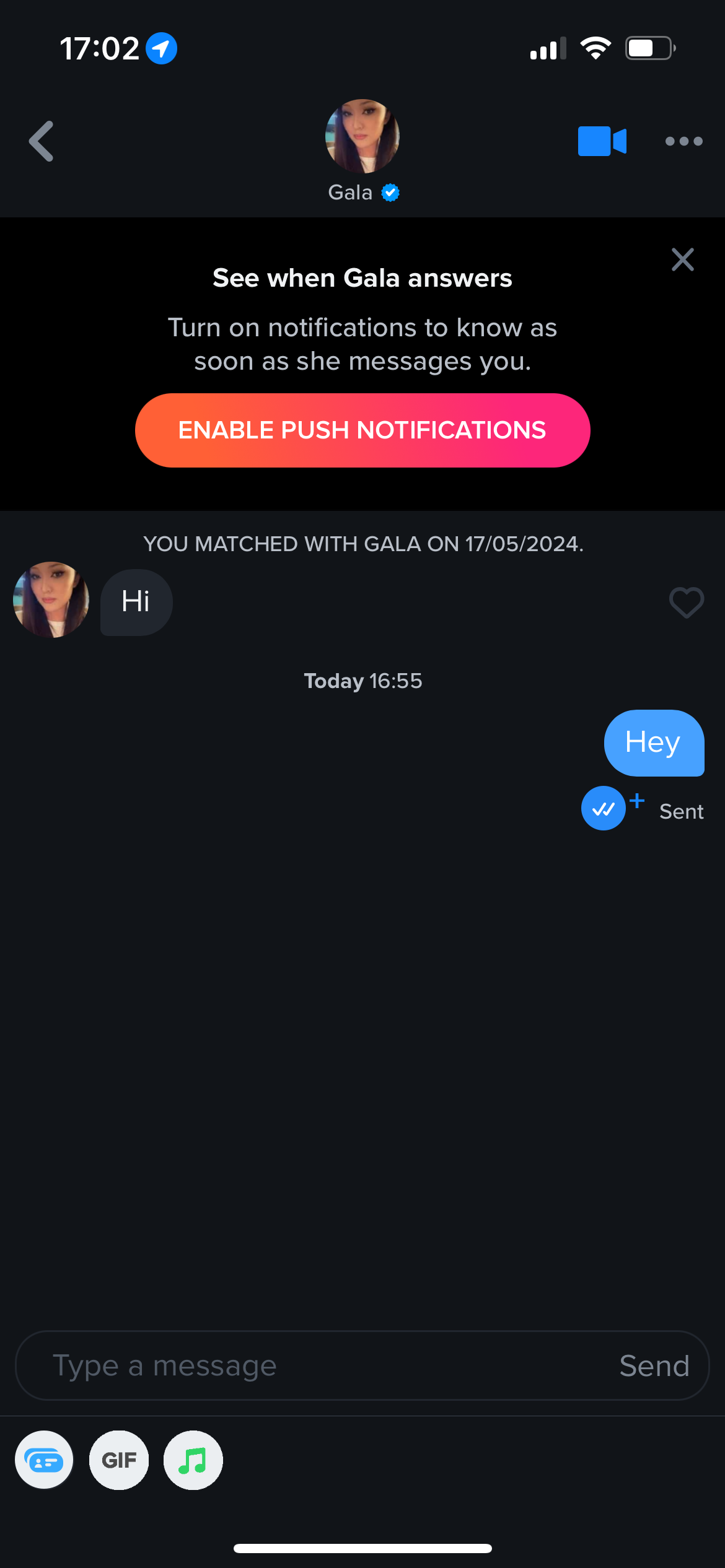Screen dimensions: 725x1568
Task: Focus the Type a message field
Action: click(310, 1365)
